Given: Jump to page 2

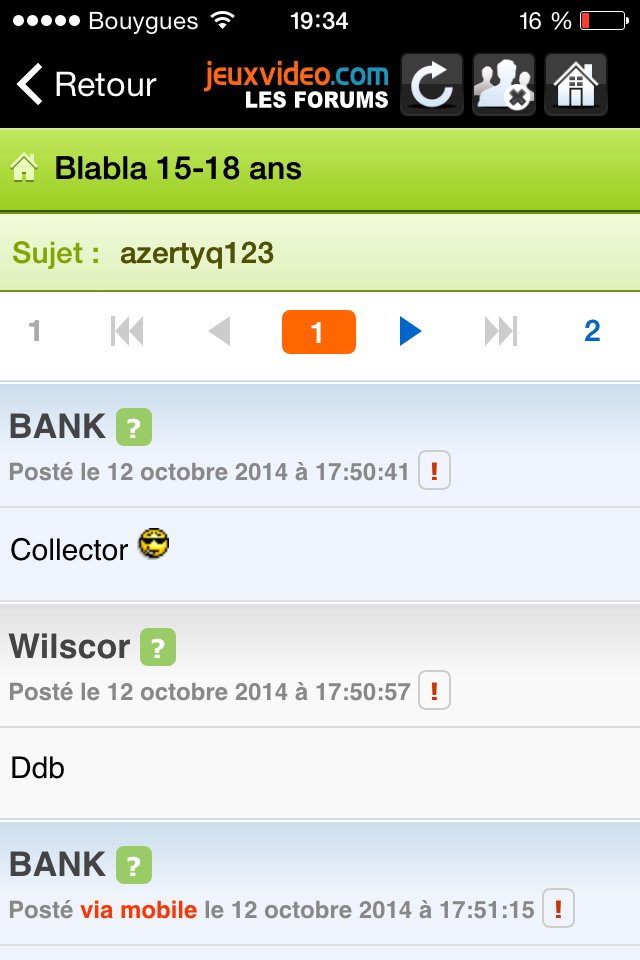Looking at the screenshot, I should point(592,331).
